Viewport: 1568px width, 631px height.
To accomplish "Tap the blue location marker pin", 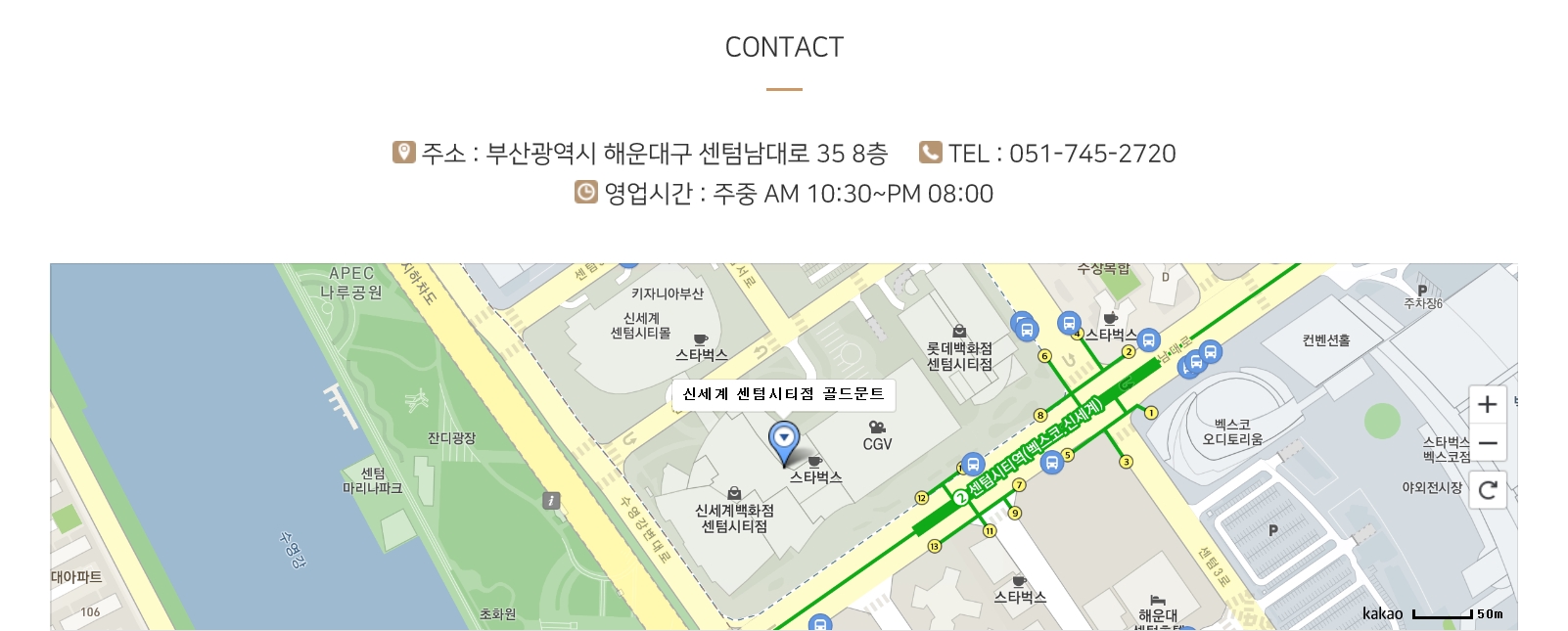I will 784,441.
